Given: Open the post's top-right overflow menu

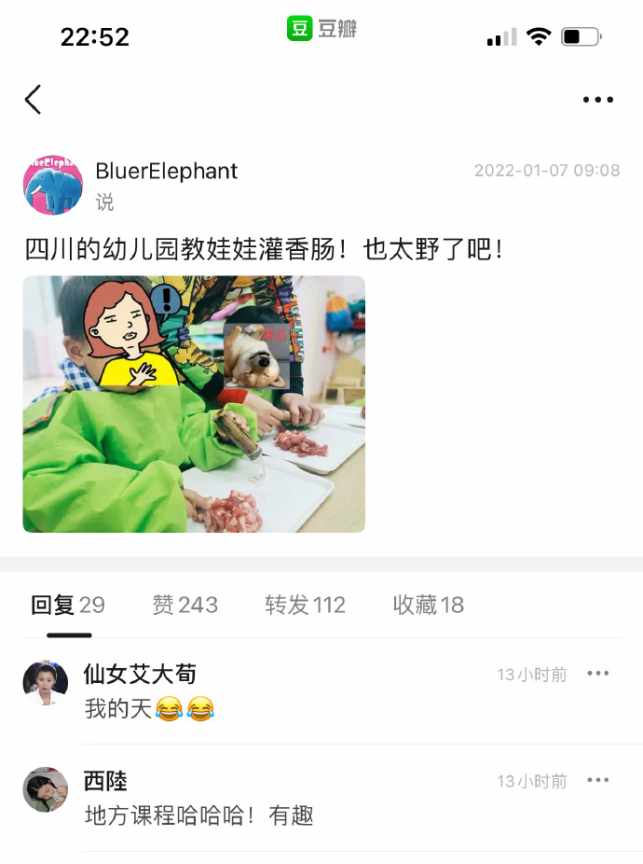Looking at the screenshot, I should 598,99.
